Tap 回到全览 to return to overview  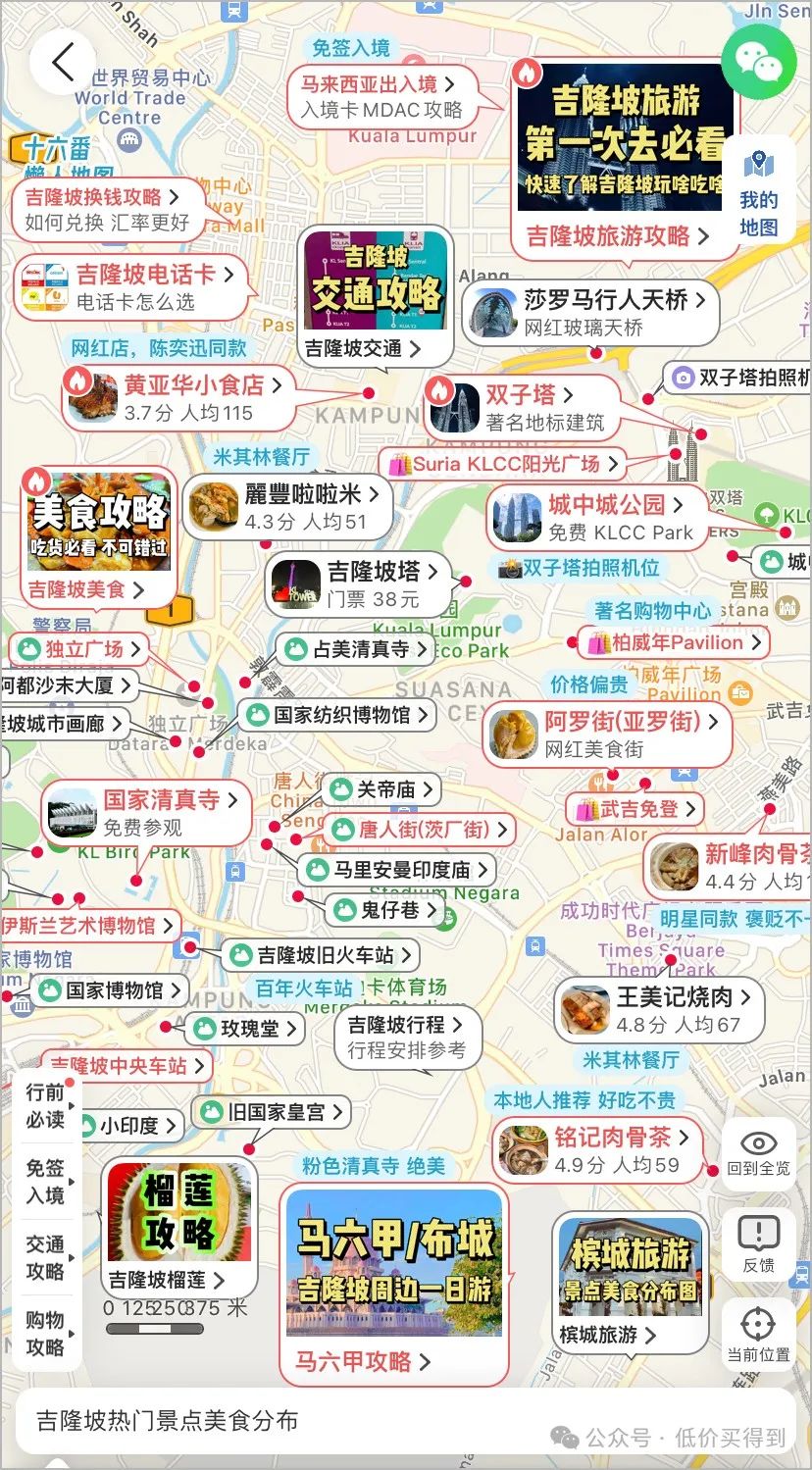(758, 1152)
